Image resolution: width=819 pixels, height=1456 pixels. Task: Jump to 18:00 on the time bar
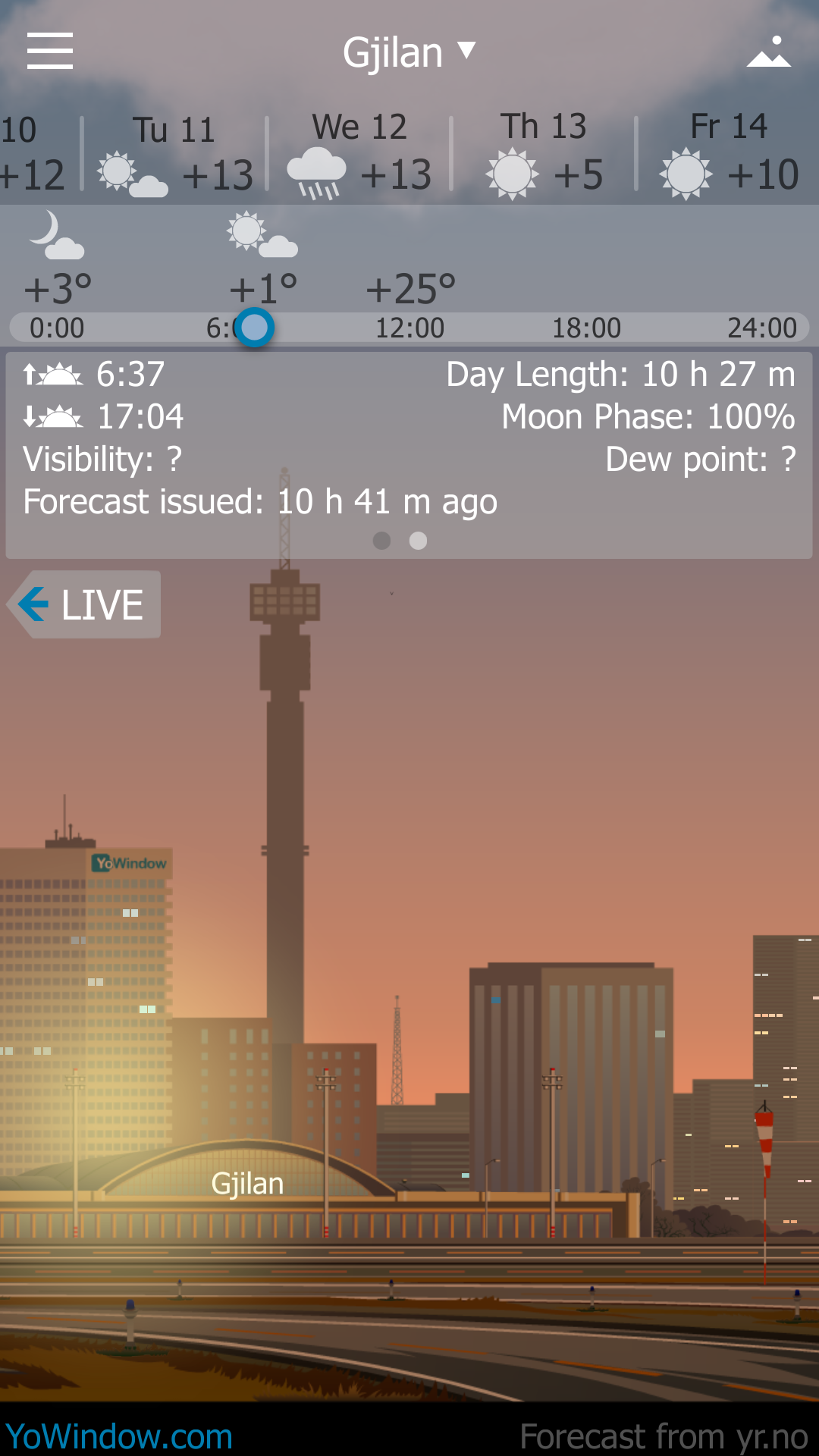point(586,328)
